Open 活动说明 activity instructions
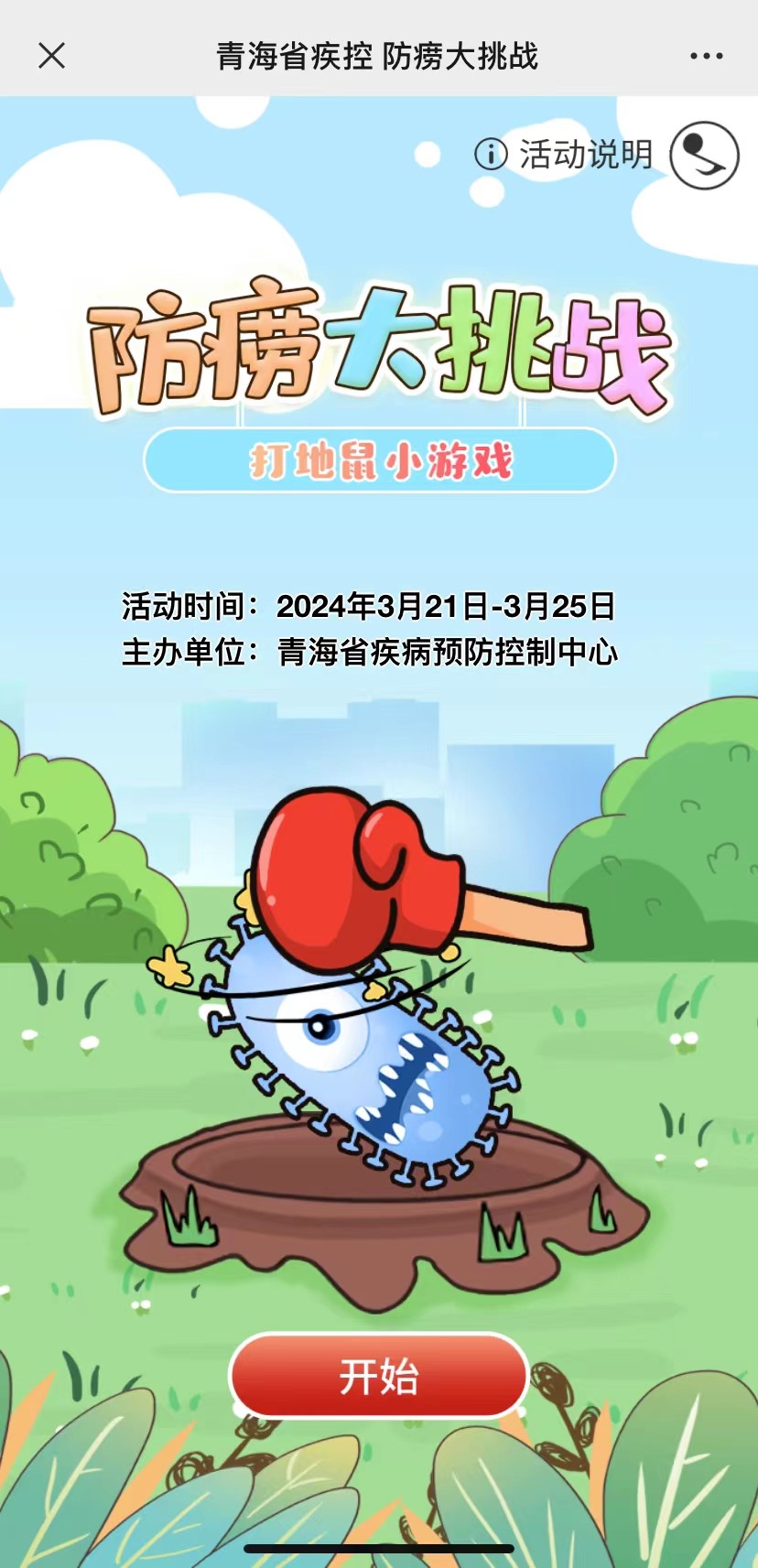 pyautogui.click(x=564, y=154)
